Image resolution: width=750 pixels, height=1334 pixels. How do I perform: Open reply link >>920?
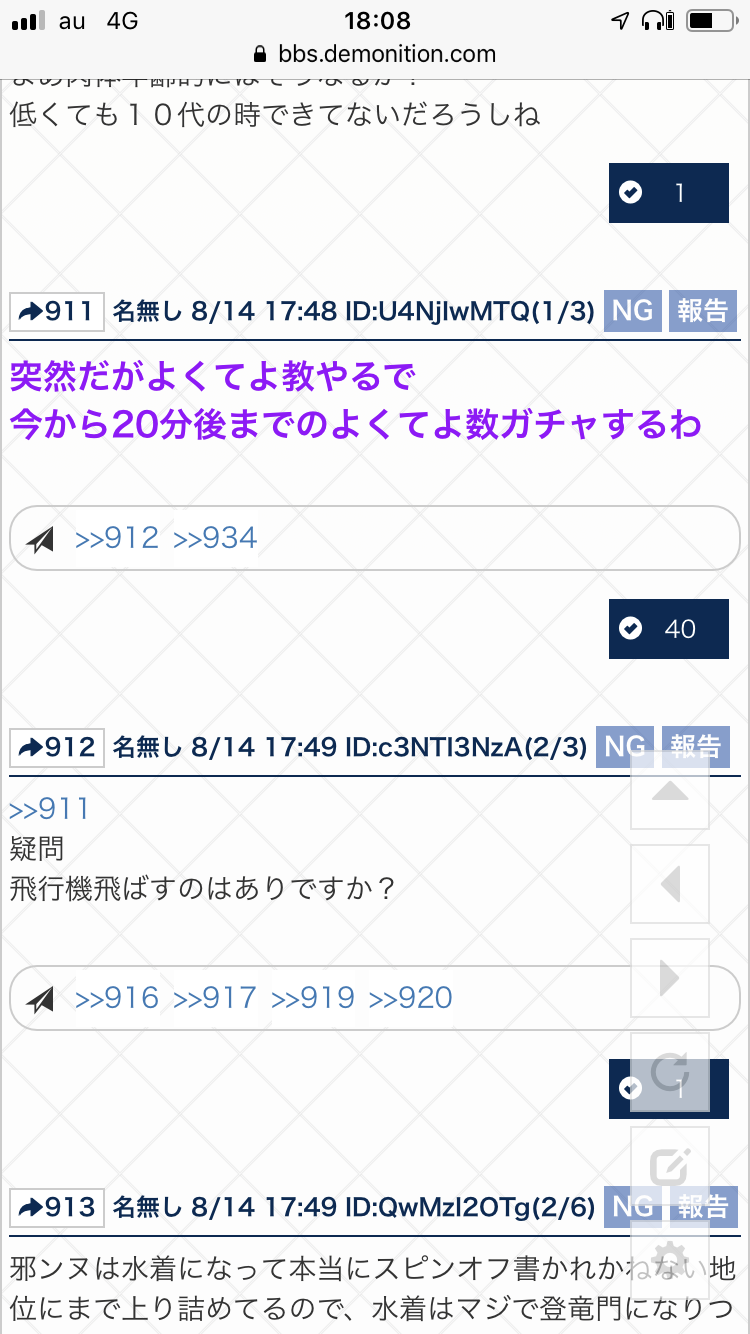(x=411, y=998)
